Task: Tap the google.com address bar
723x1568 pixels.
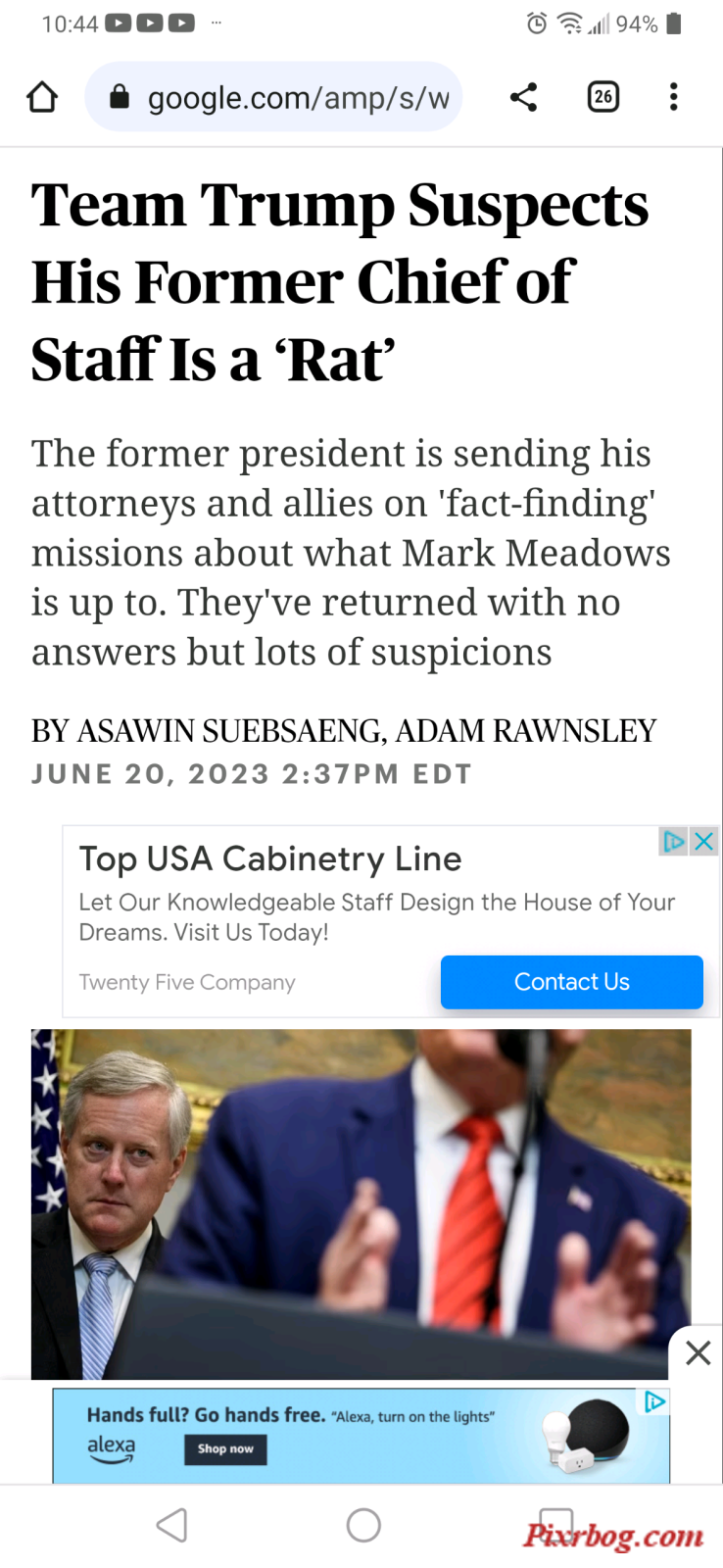Action: coord(273,97)
